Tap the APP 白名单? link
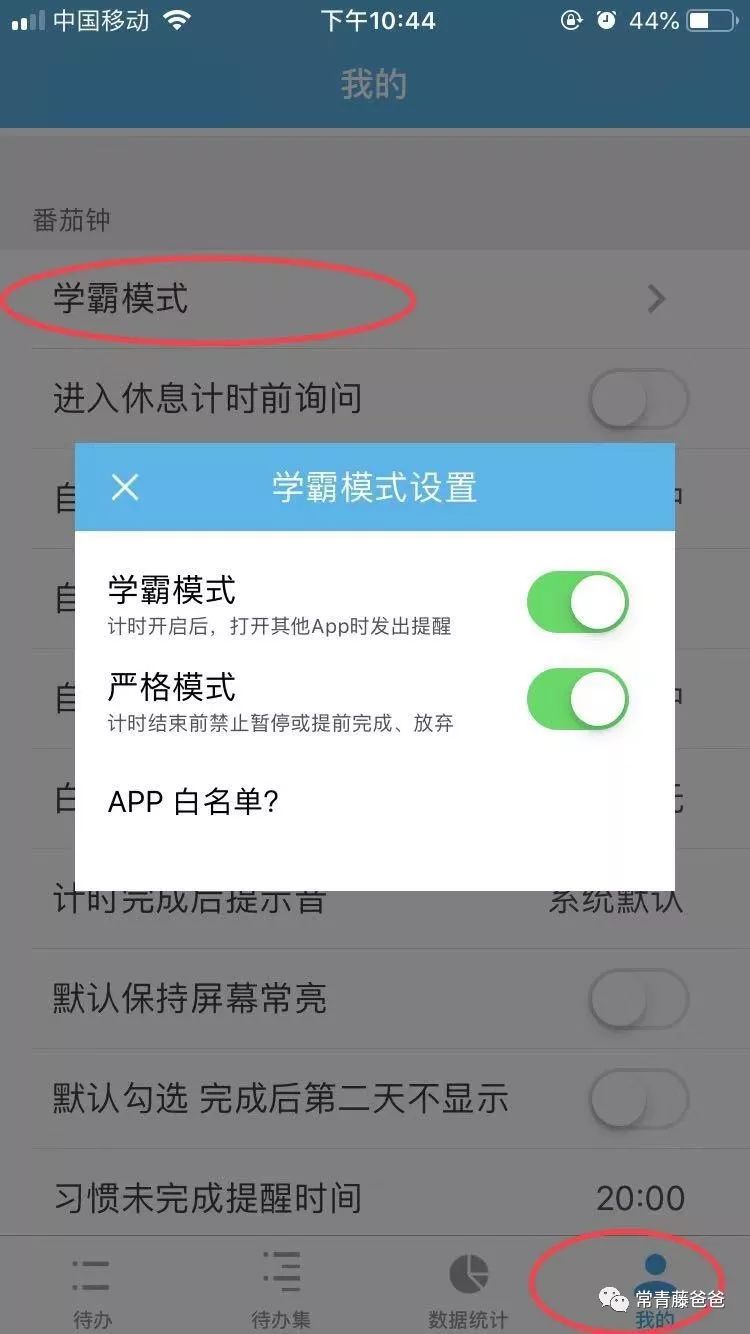The image size is (750, 1334). pyautogui.click(x=193, y=800)
